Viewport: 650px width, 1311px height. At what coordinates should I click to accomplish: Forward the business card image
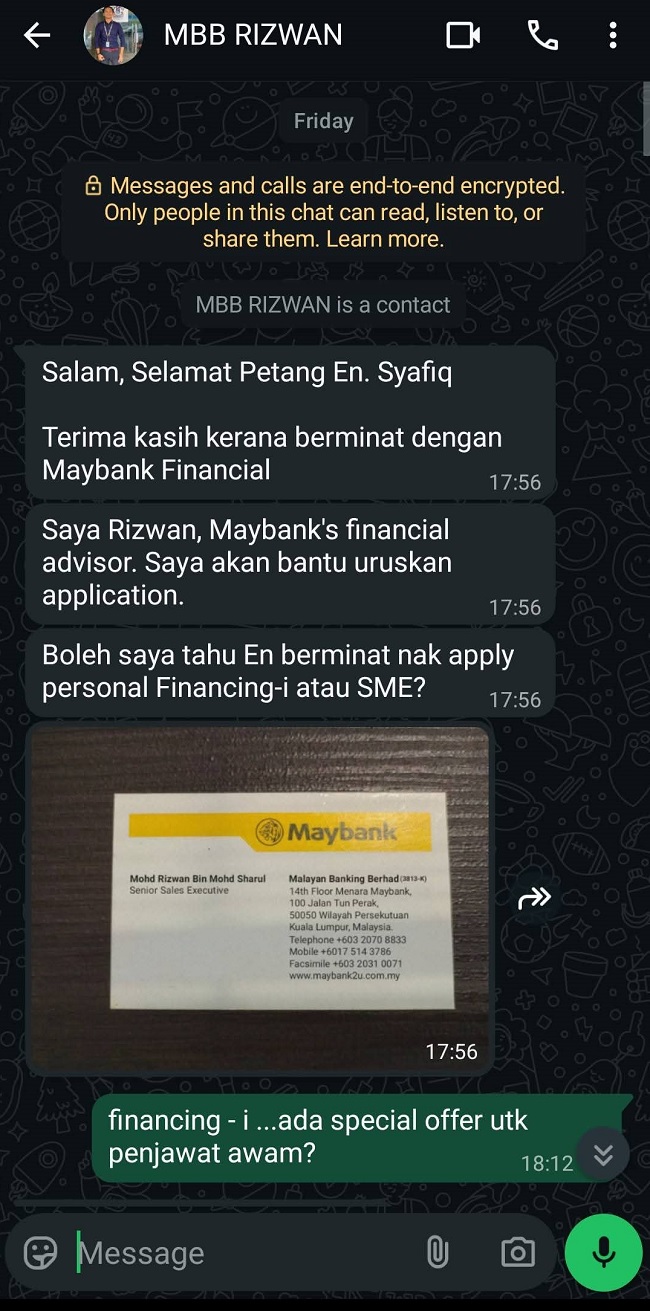click(x=534, y=898)
